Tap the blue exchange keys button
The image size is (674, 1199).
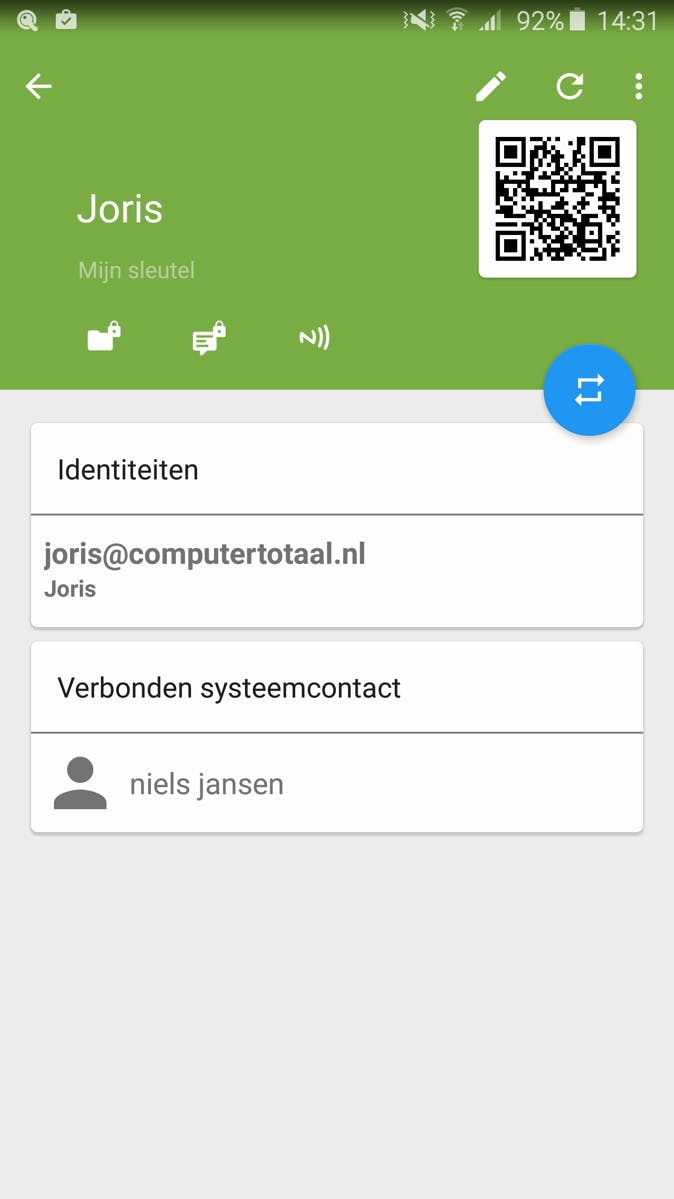coord(589,390)
